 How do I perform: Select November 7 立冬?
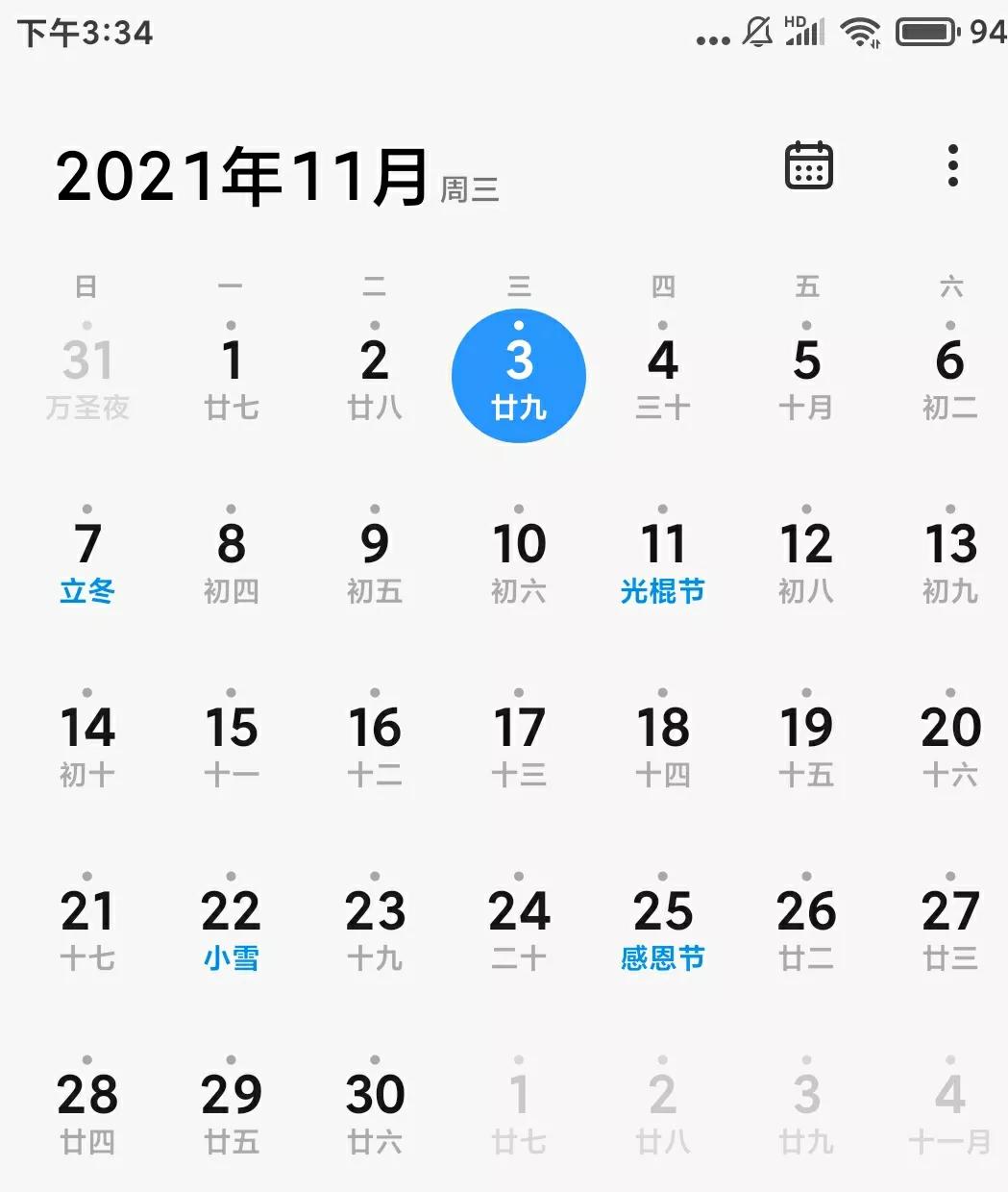[x=87, y=560]
